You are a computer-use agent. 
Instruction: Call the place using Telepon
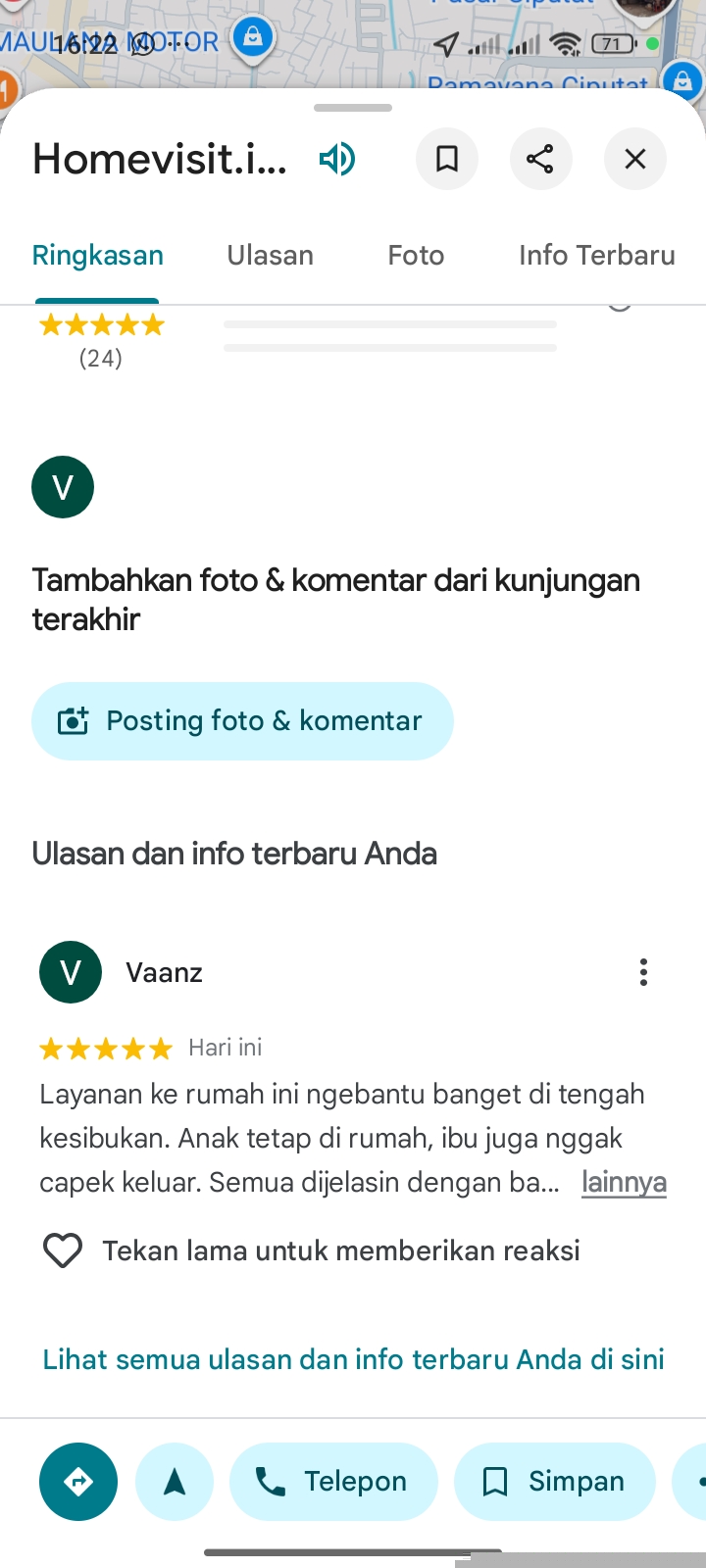[333, 1482]
